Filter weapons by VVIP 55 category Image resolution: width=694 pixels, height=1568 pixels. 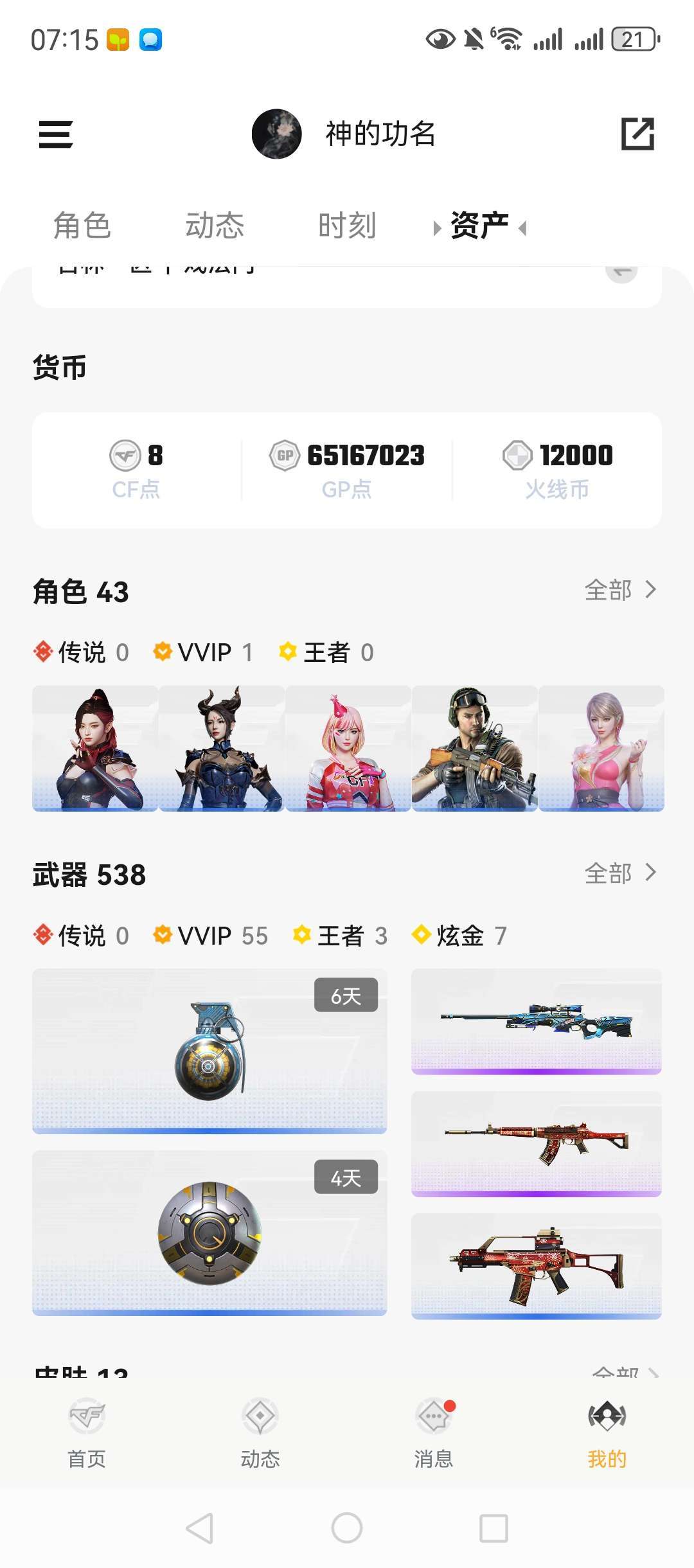[209, 935]
